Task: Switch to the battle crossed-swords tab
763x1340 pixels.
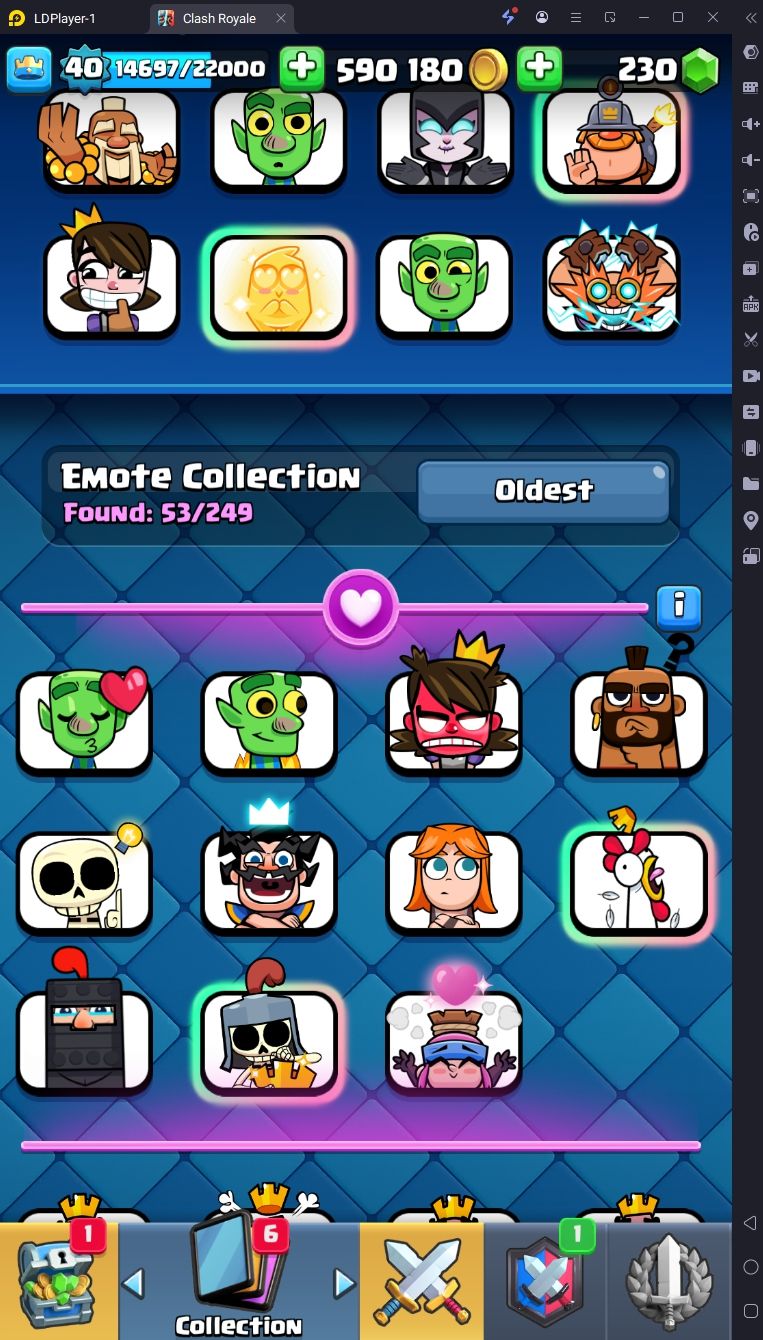Action: 421,1282
